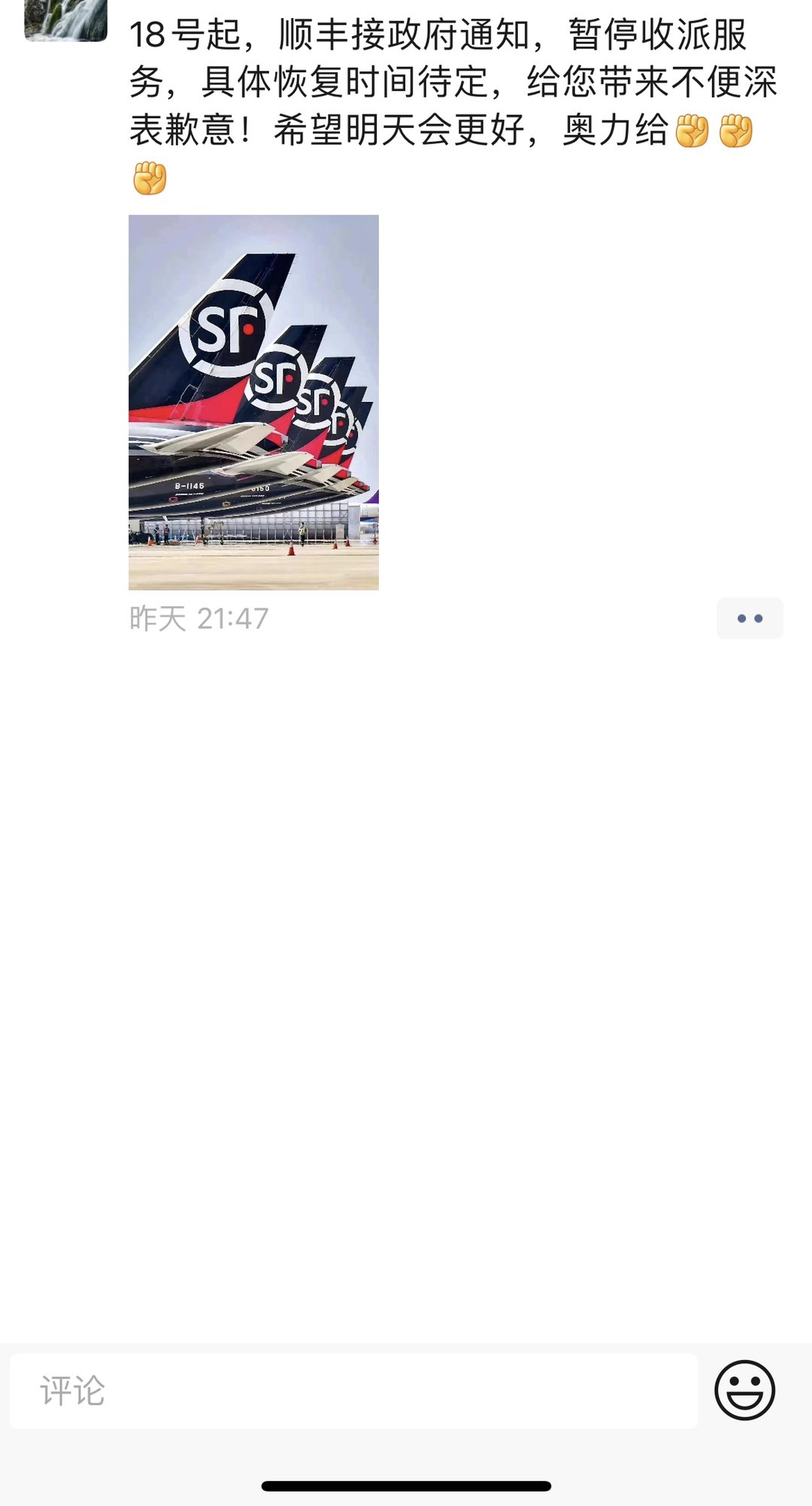Screen dimensions: 812x1506
Task: Open the poster's waterfall profile avatar
Action: coord(66,19)
